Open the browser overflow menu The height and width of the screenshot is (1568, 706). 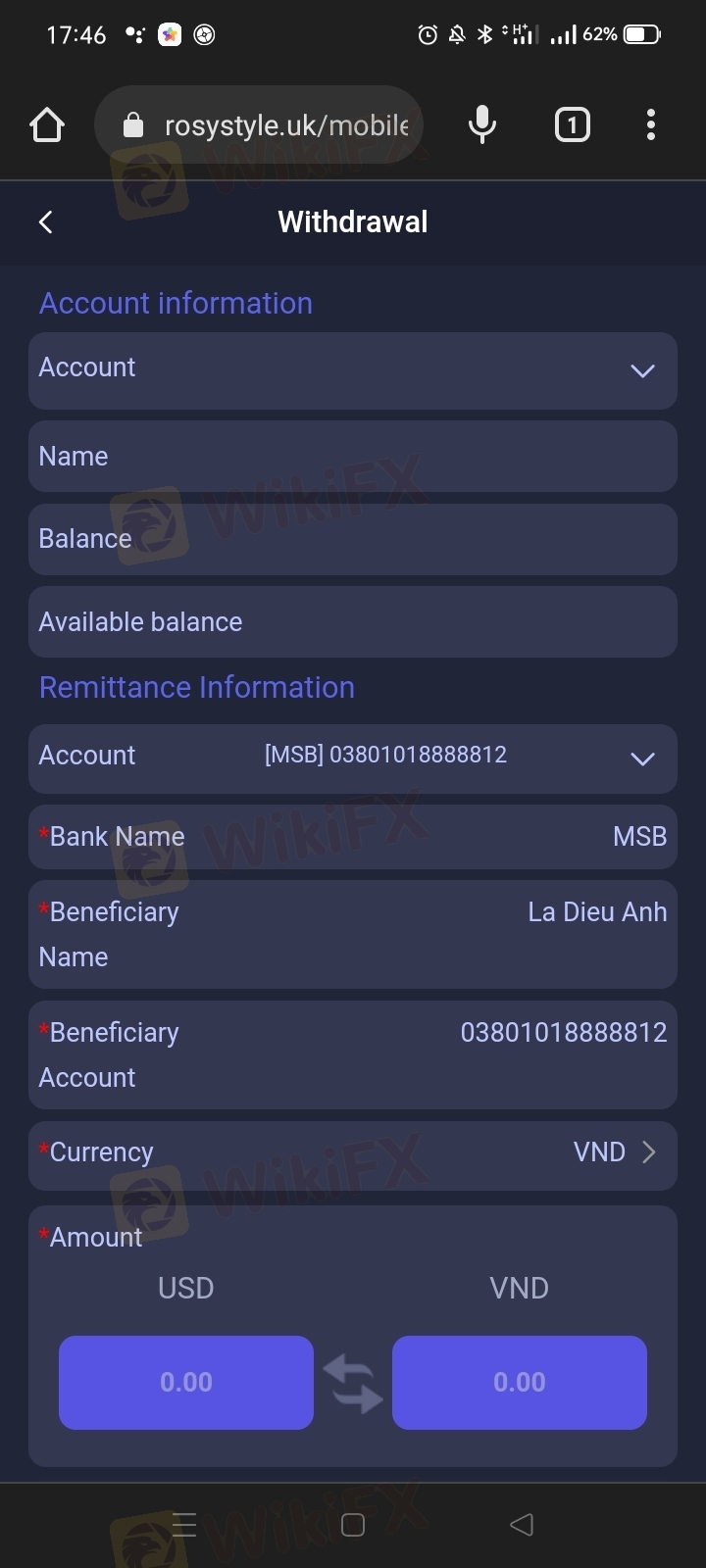tap(651, 125)
